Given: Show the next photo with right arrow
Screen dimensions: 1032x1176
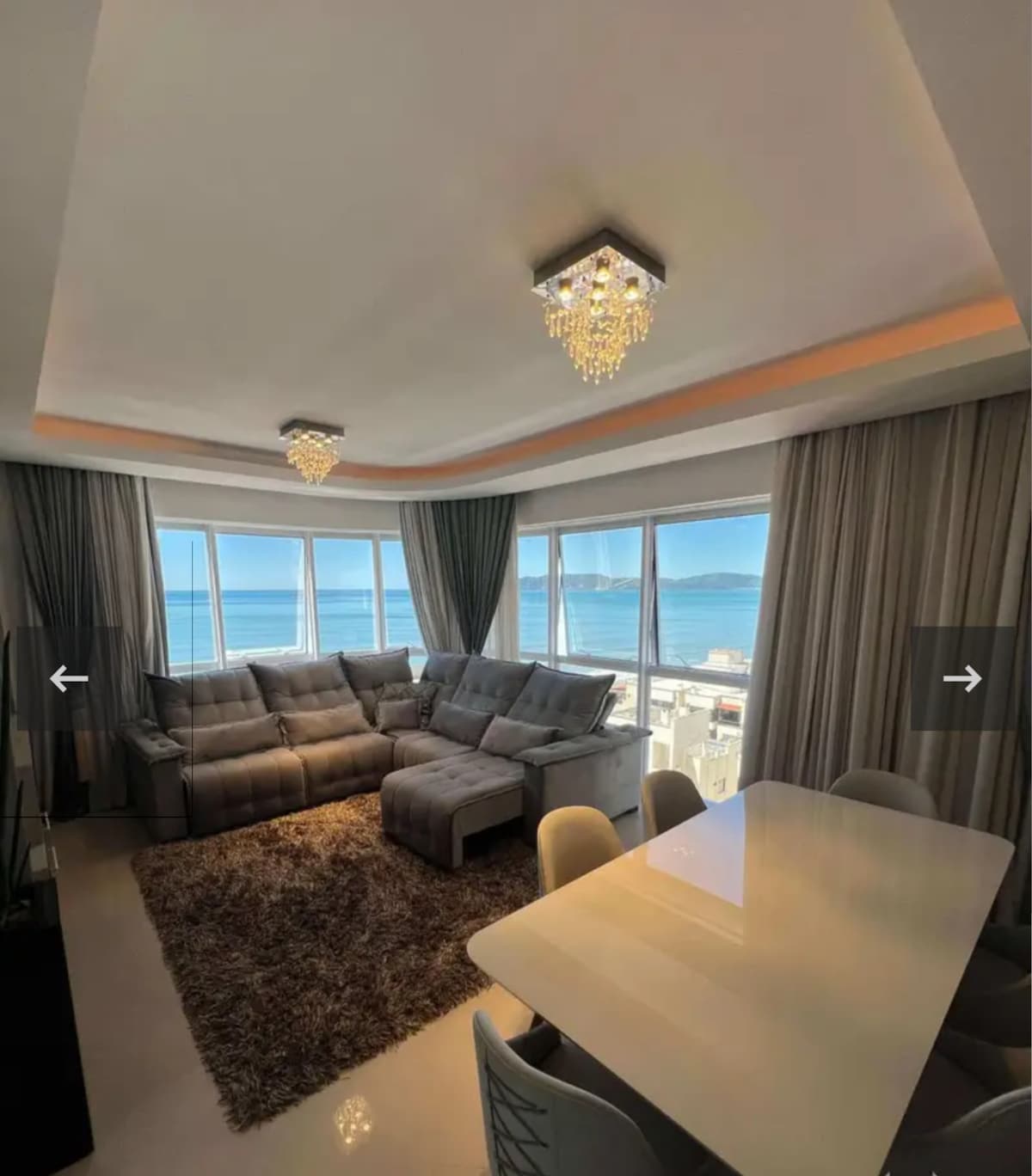Looking at the screenshot, I should (962, 678).
